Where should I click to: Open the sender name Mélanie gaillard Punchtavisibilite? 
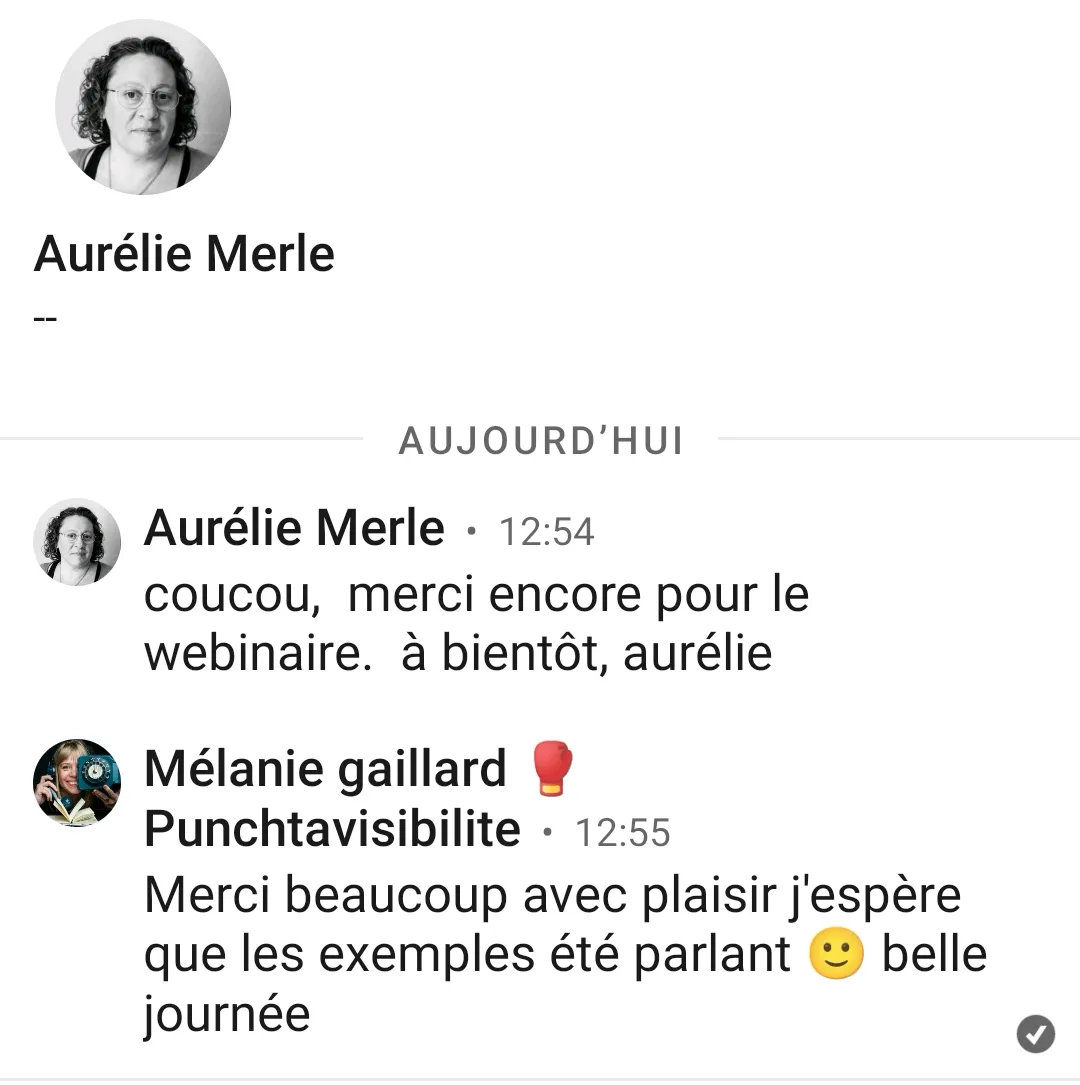(330, 798)
